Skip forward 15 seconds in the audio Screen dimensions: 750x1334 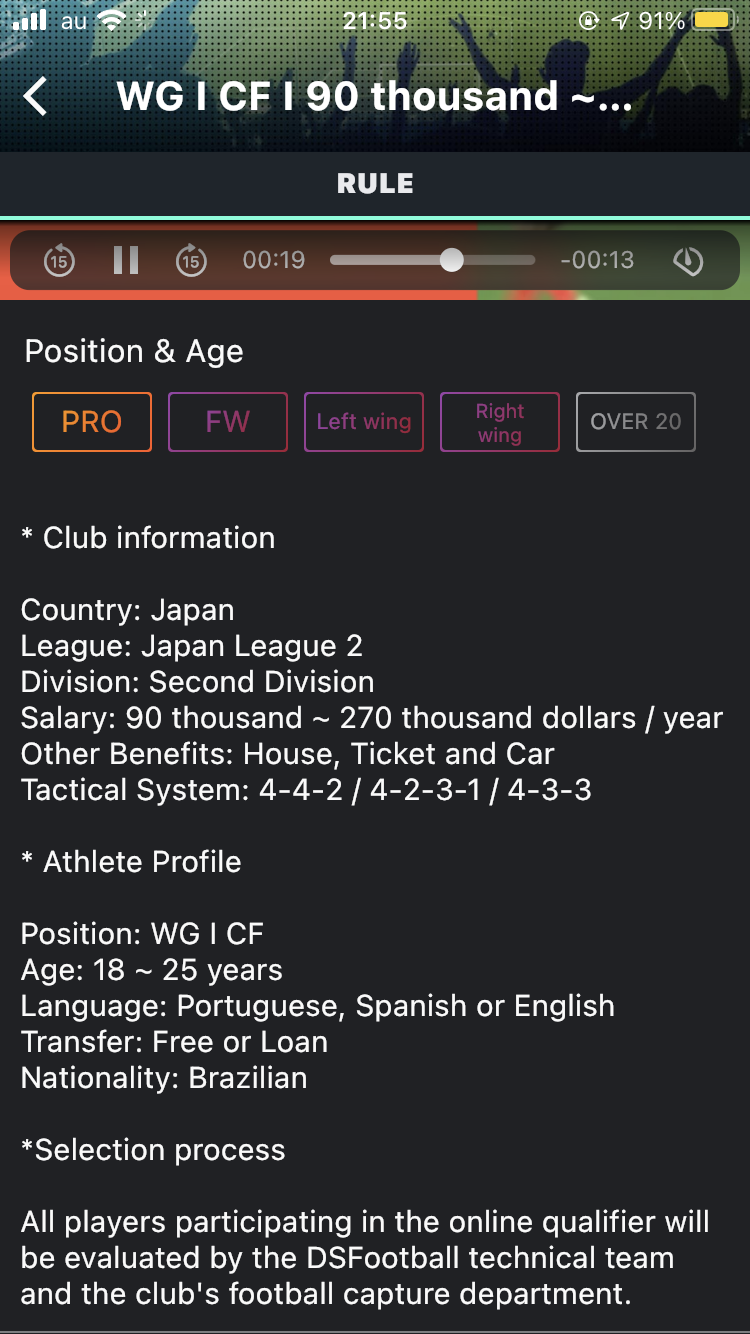point(191,261)
